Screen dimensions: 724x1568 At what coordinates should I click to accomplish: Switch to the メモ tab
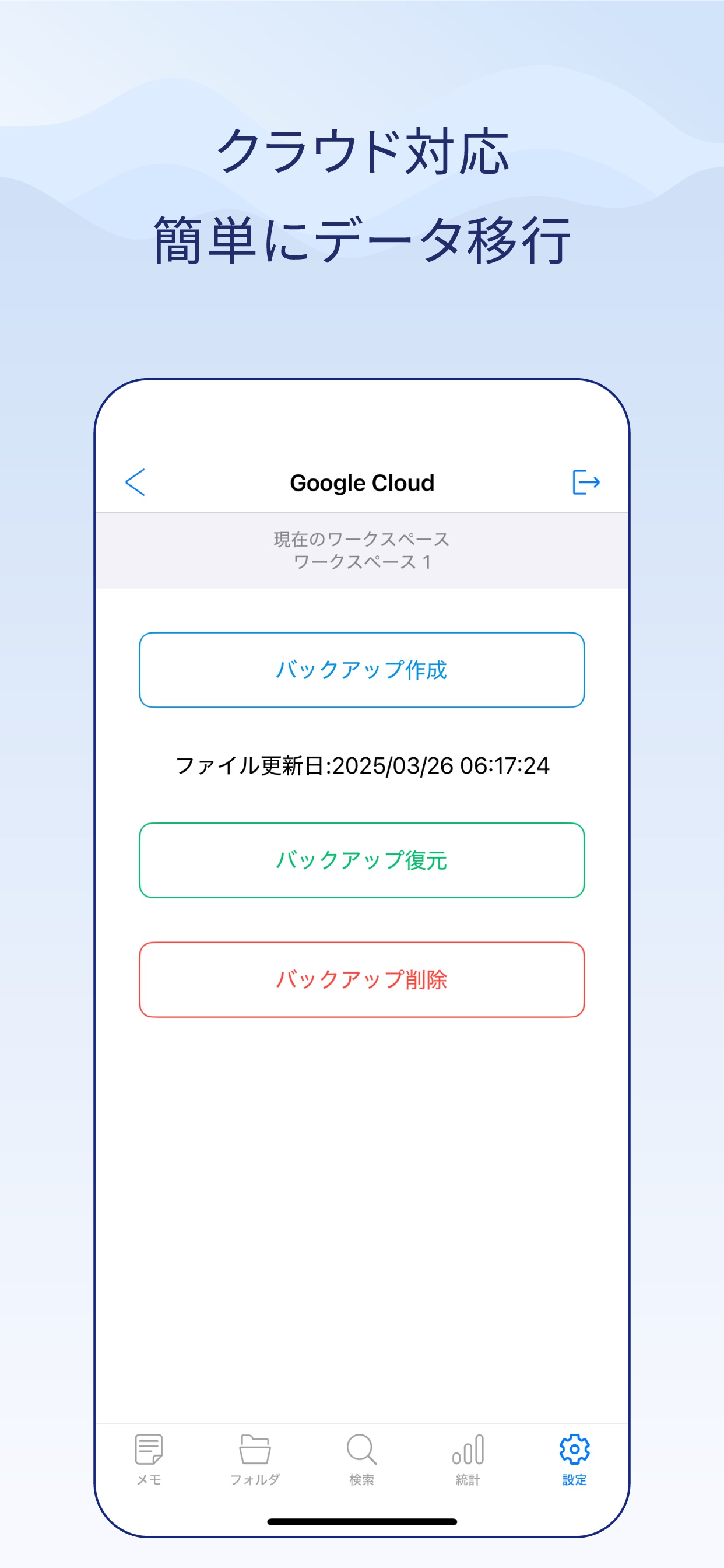click(x=148, y=1448)
